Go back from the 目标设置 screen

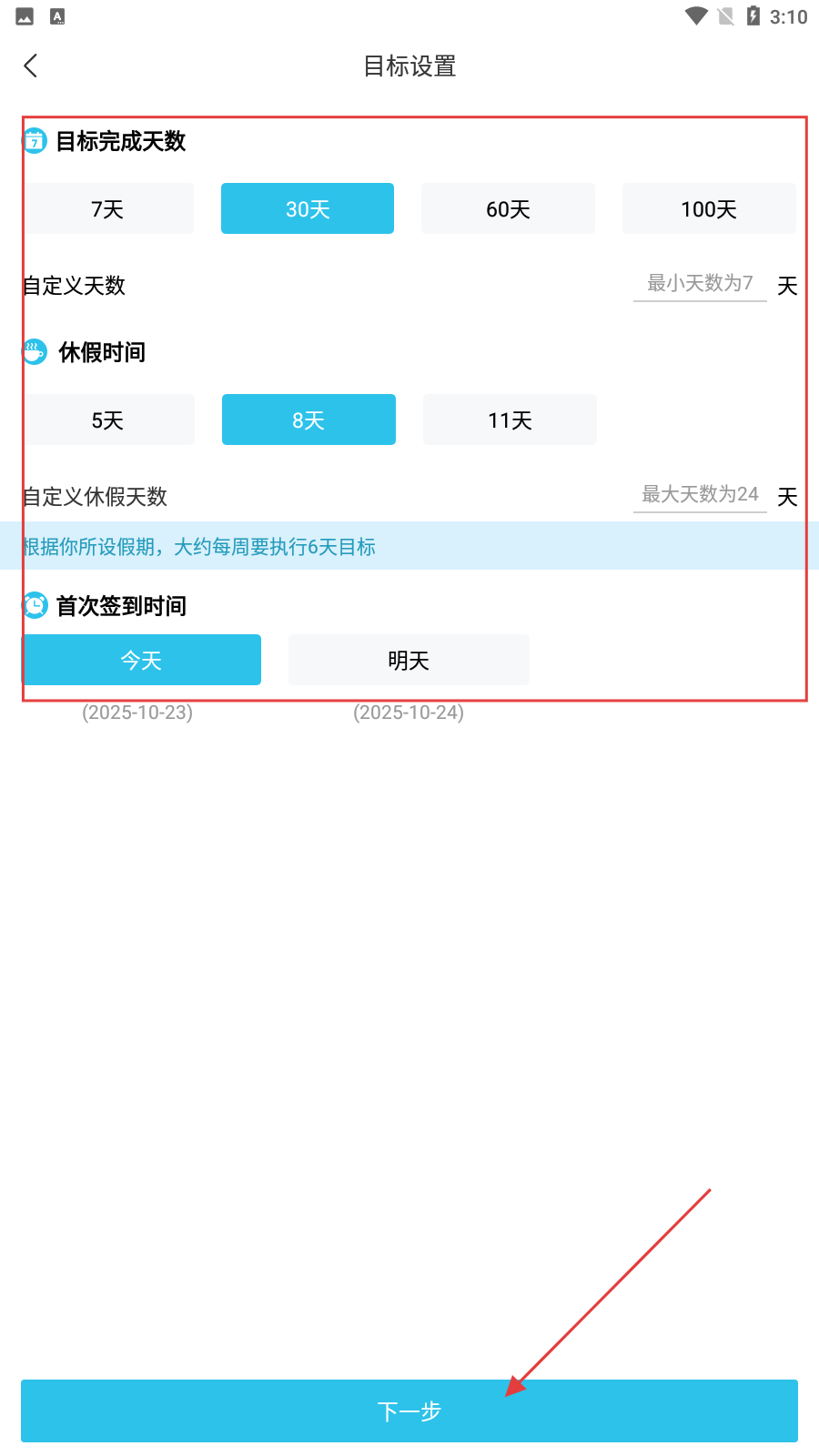tap(31, 66)
